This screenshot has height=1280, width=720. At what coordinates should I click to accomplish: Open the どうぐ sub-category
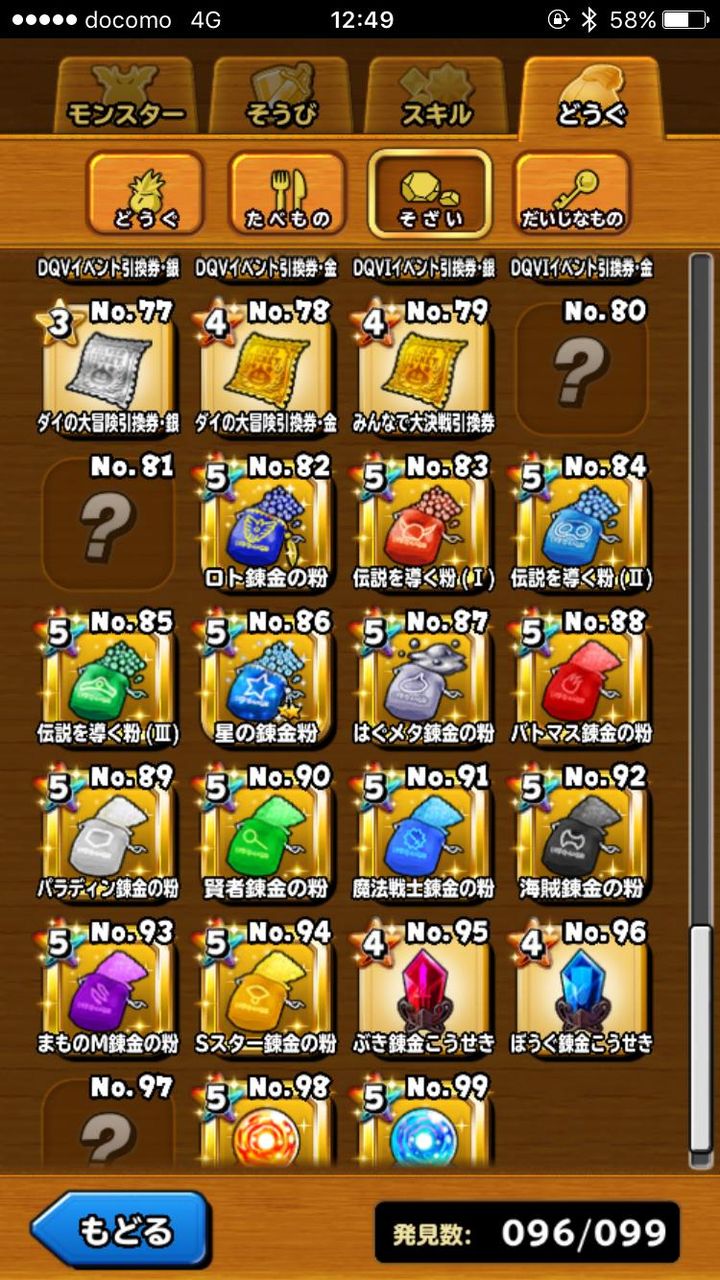click(x=146, y=193)
